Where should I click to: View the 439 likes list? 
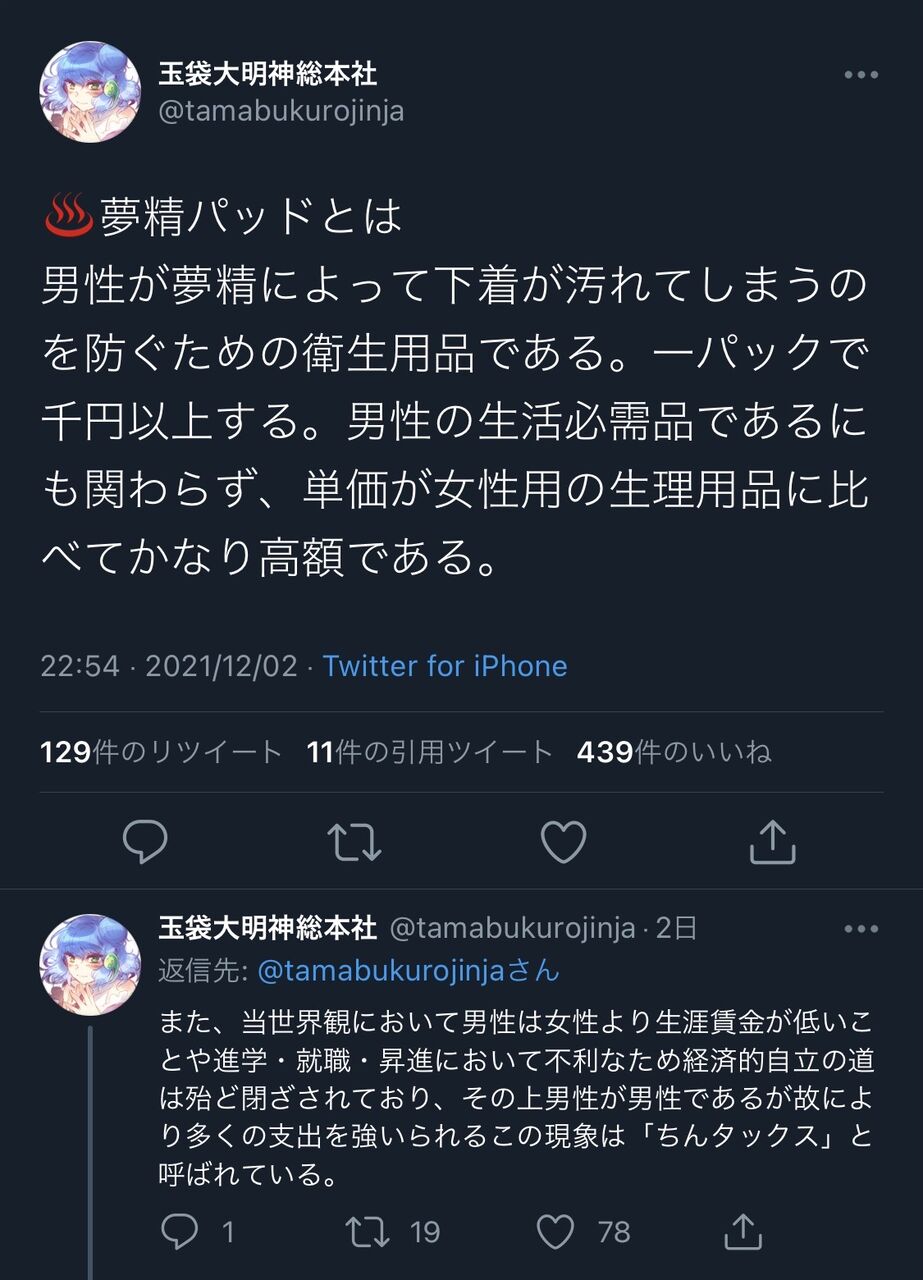click(674, 752)
